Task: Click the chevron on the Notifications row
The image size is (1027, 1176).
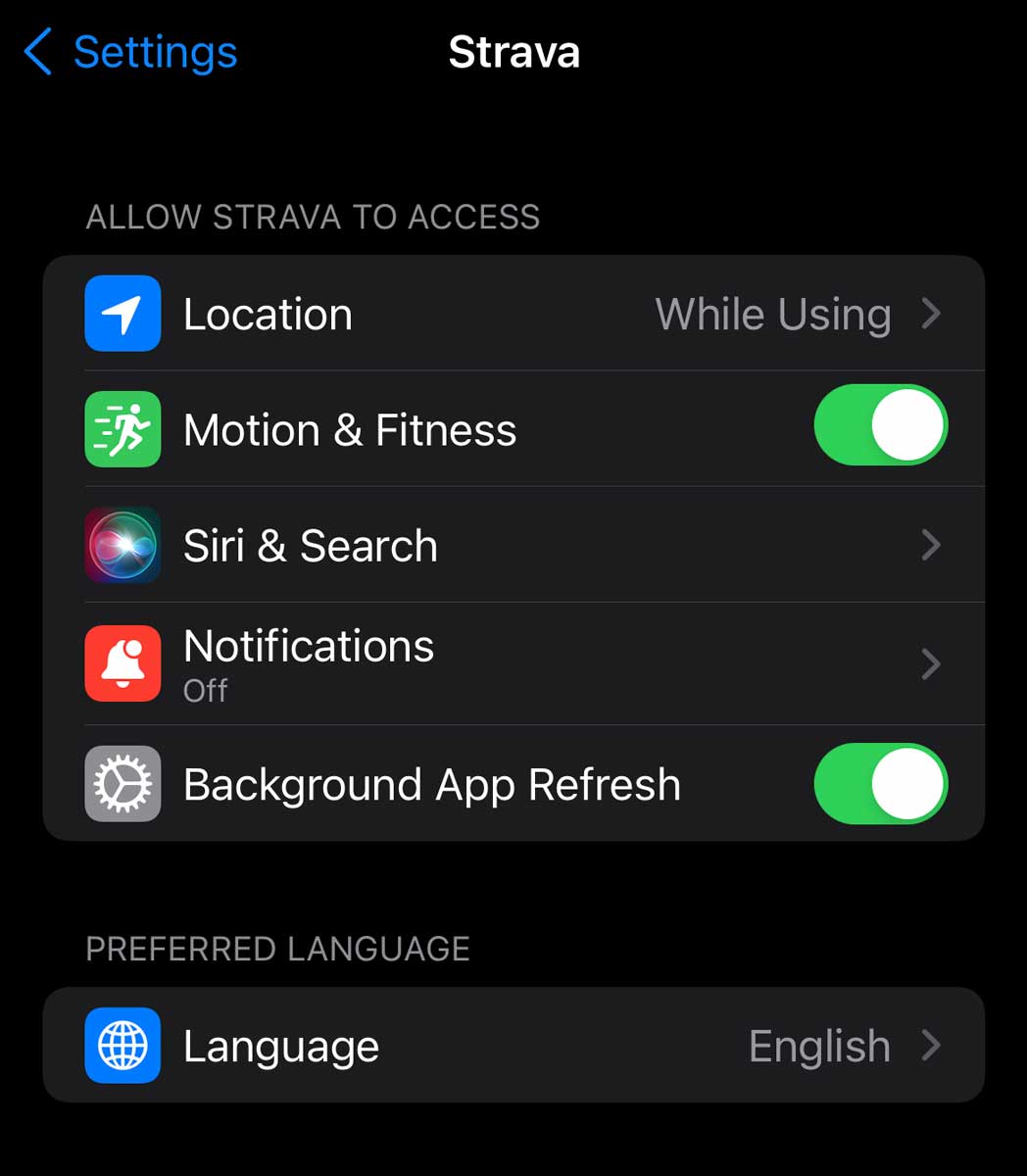Action: pos(931,663)
